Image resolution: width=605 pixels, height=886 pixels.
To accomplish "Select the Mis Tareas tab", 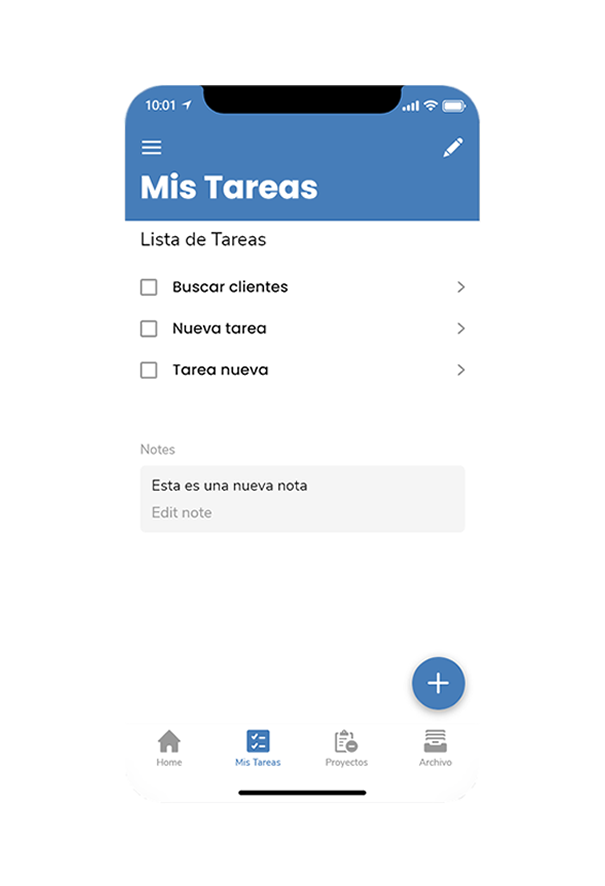I will (x=258, y=748).
